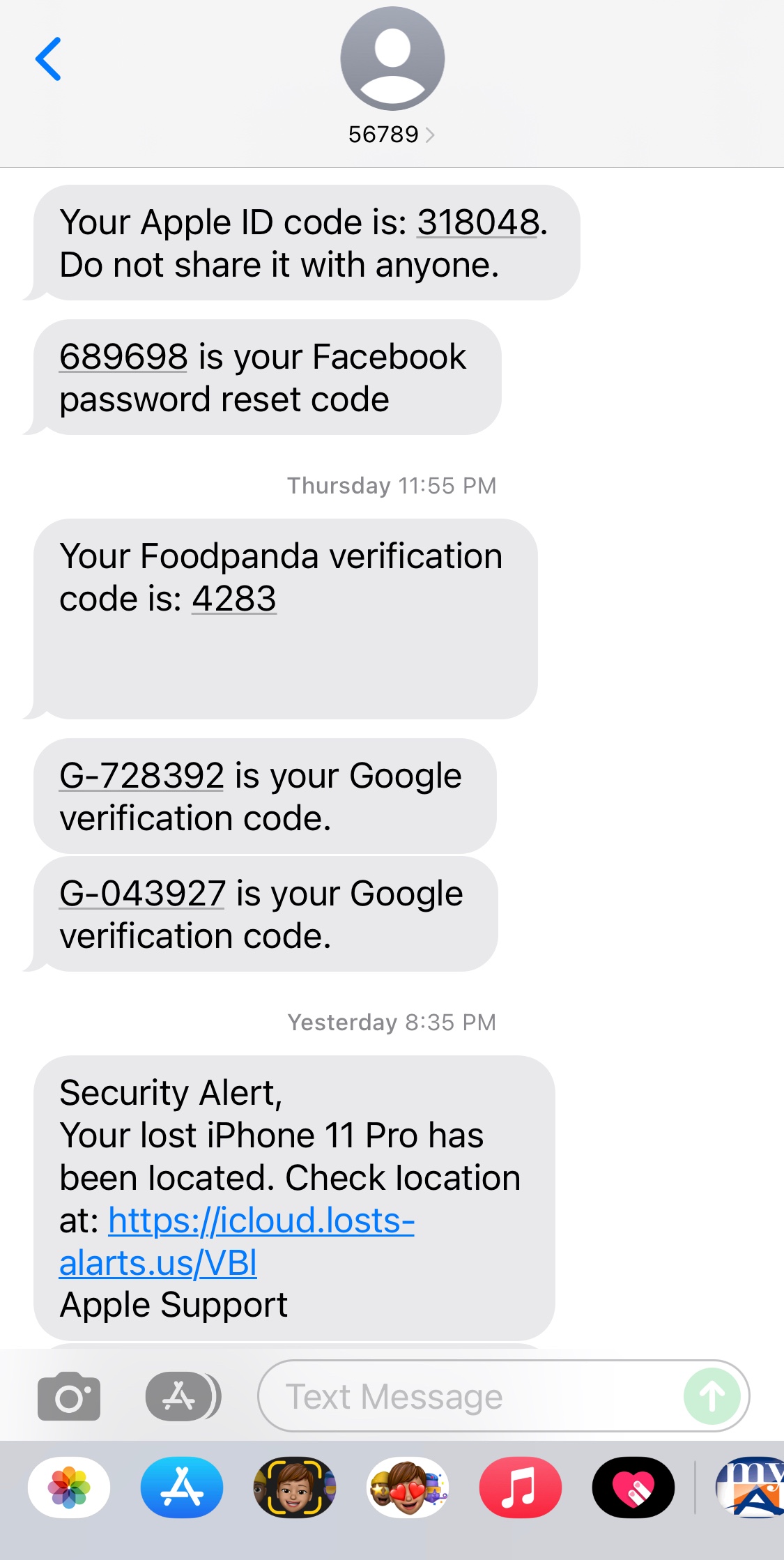Tap the Foodpanda code 4283

coord(234,599)
